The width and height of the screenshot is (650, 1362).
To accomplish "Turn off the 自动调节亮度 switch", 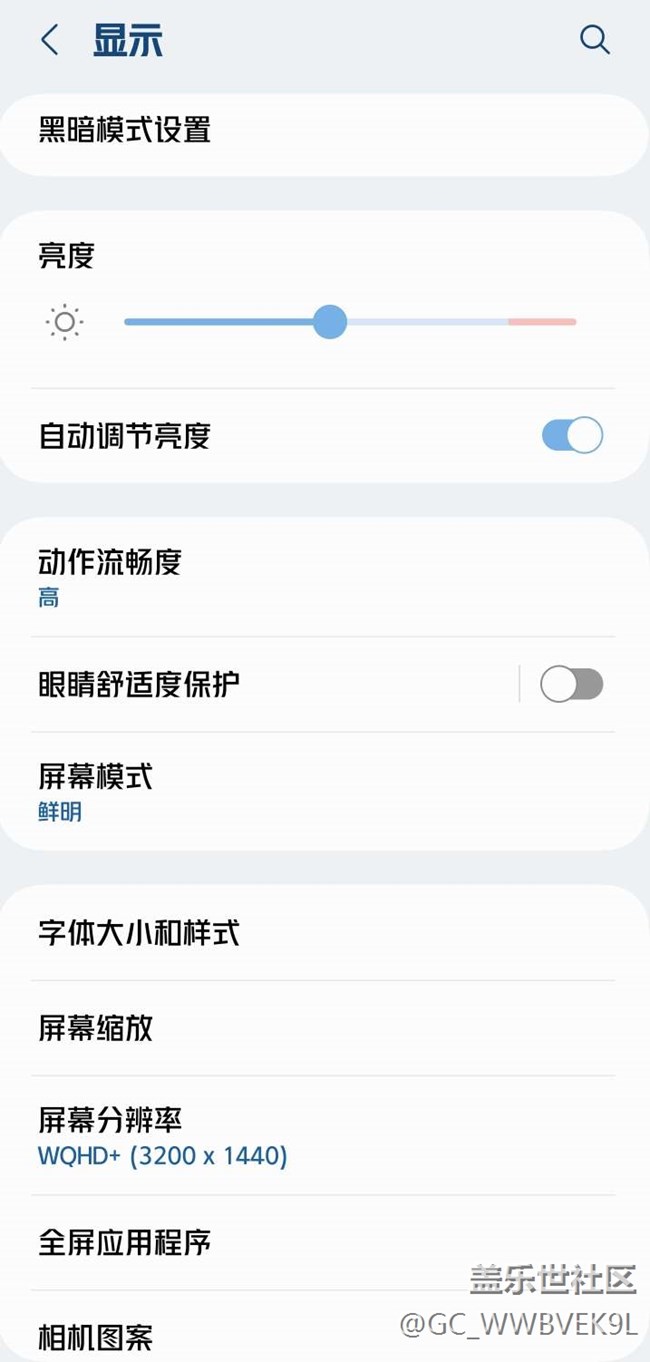I will pos(572,436).
